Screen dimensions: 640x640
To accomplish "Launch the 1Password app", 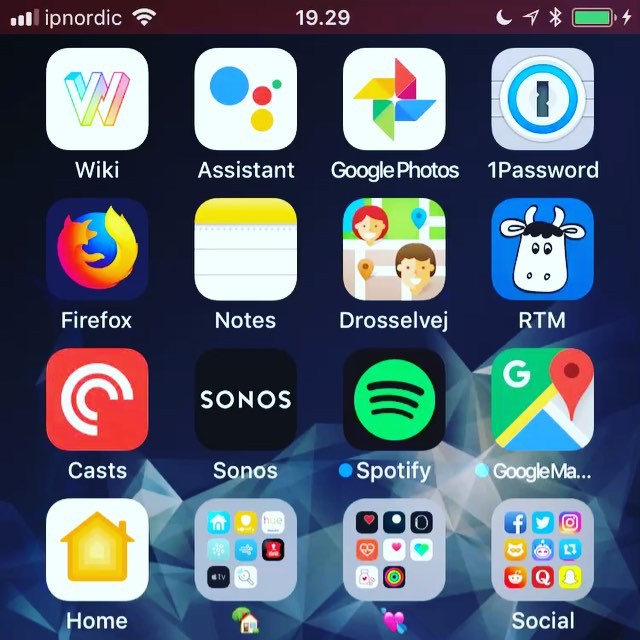I will [542, 99].
